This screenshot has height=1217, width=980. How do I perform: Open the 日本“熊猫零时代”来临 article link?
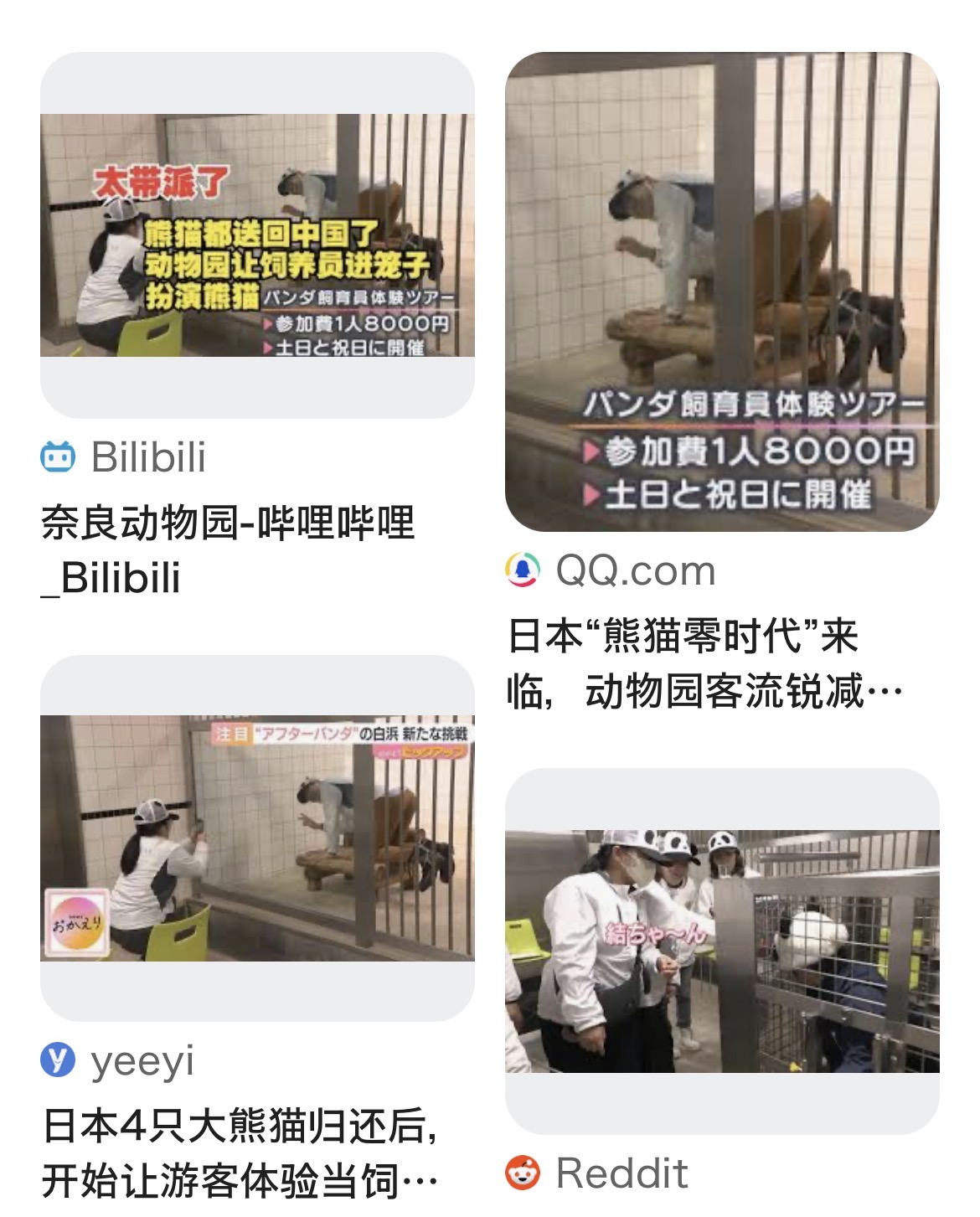tap(705, 663)
